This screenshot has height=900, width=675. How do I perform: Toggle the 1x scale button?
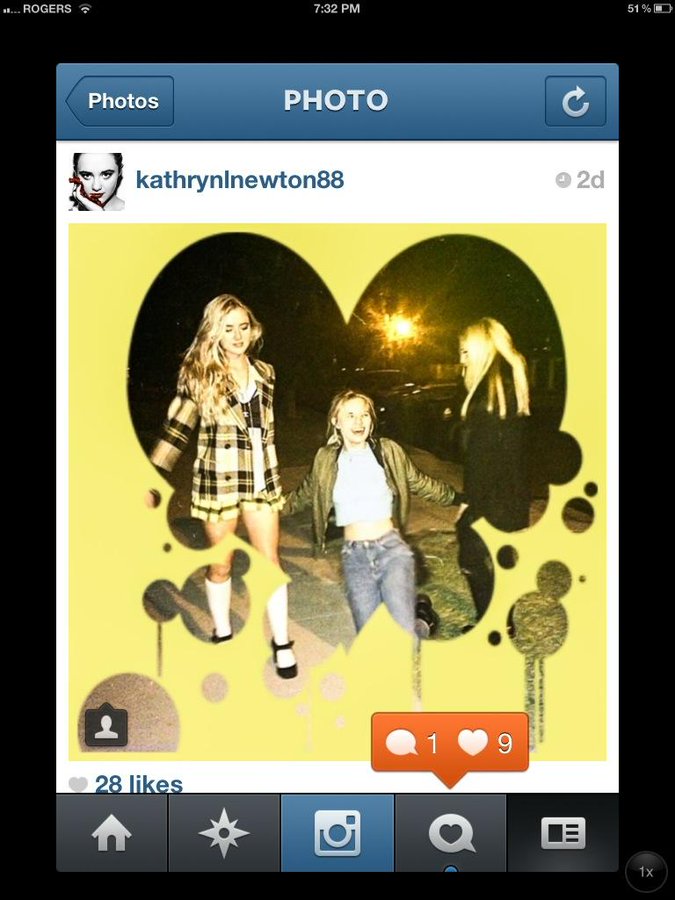[646, 872]
